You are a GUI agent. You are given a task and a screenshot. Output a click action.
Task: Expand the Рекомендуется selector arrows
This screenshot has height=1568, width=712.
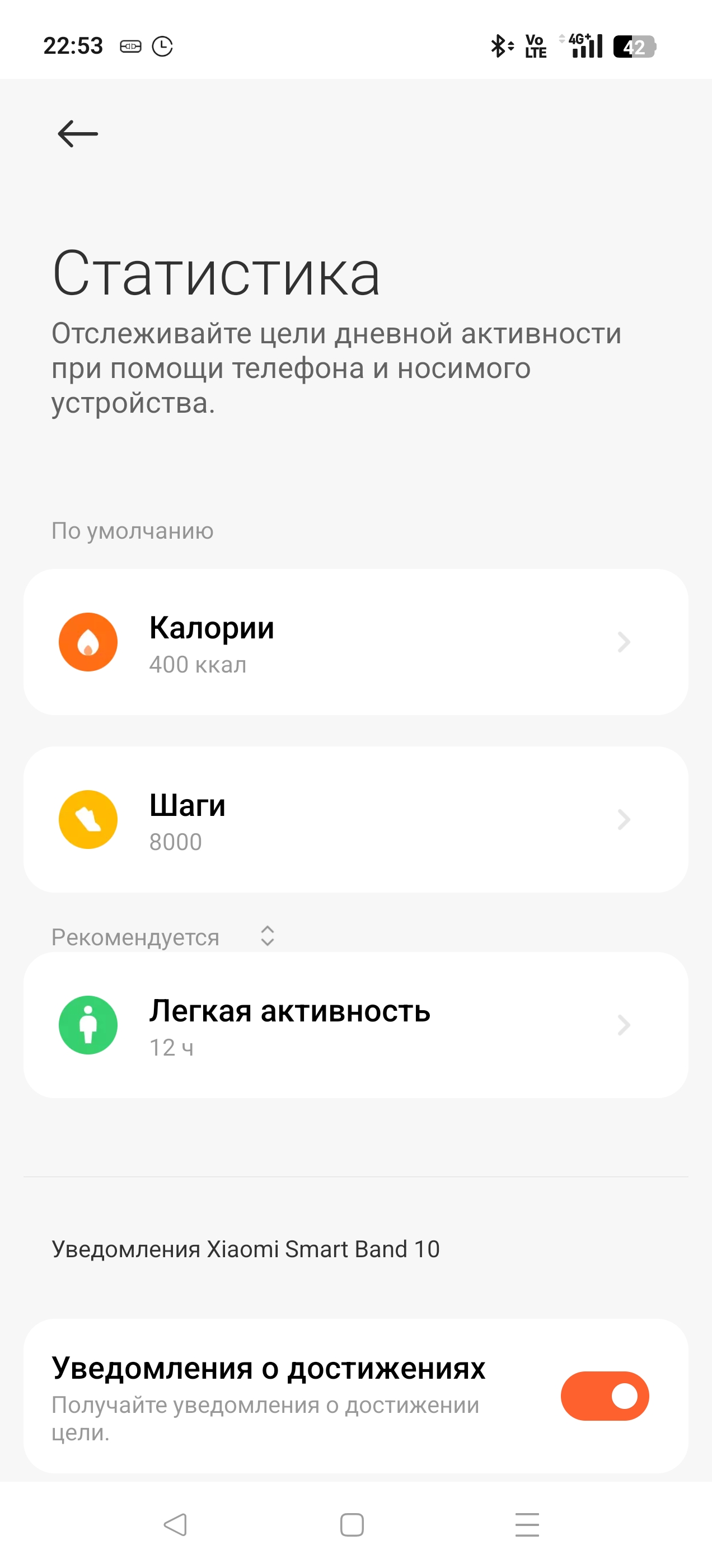tap(267, 936)
